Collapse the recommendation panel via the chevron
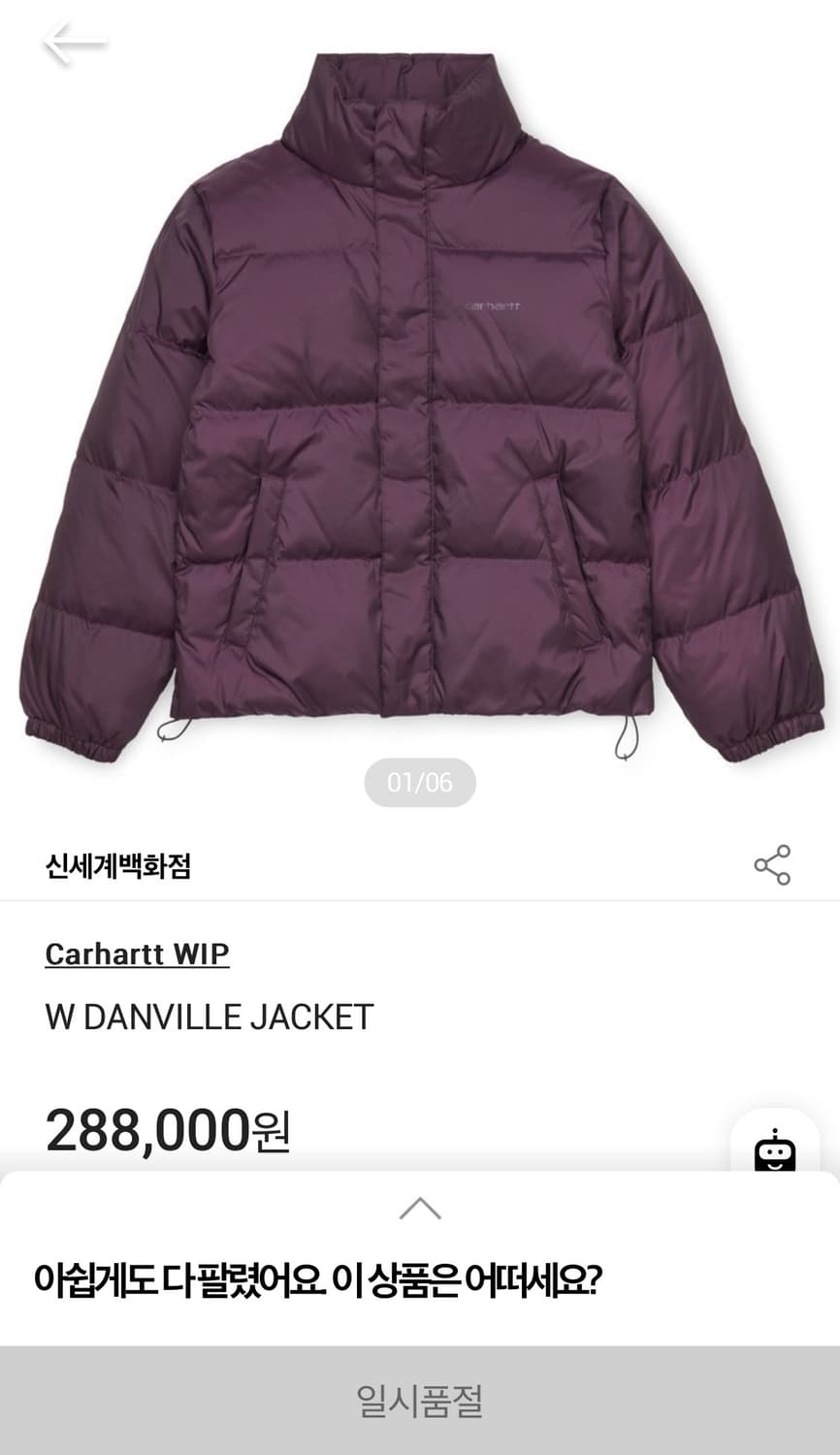The image size is (840, 1455). point(419,1209)
